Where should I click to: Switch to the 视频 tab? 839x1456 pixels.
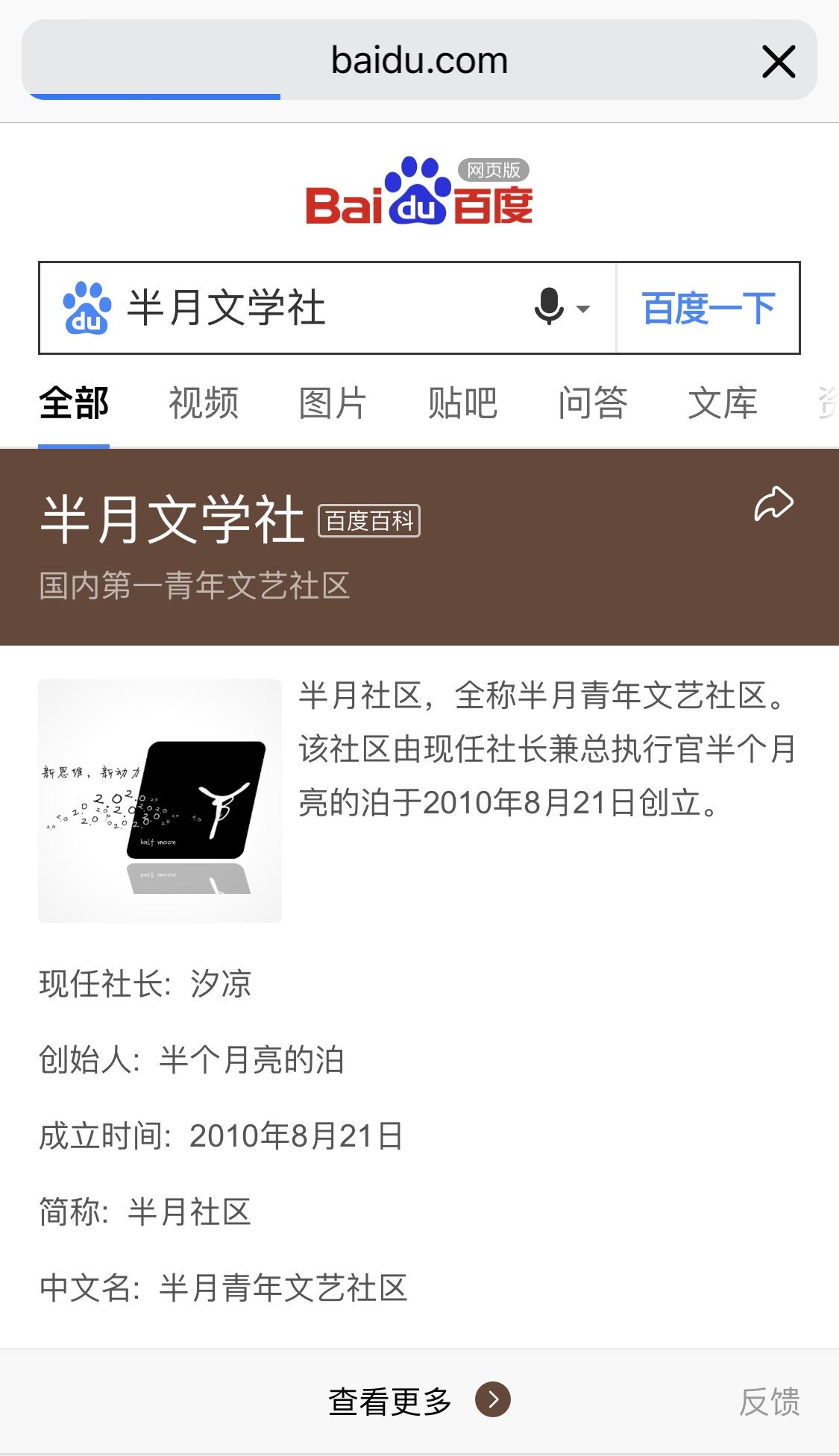[204, 403]
